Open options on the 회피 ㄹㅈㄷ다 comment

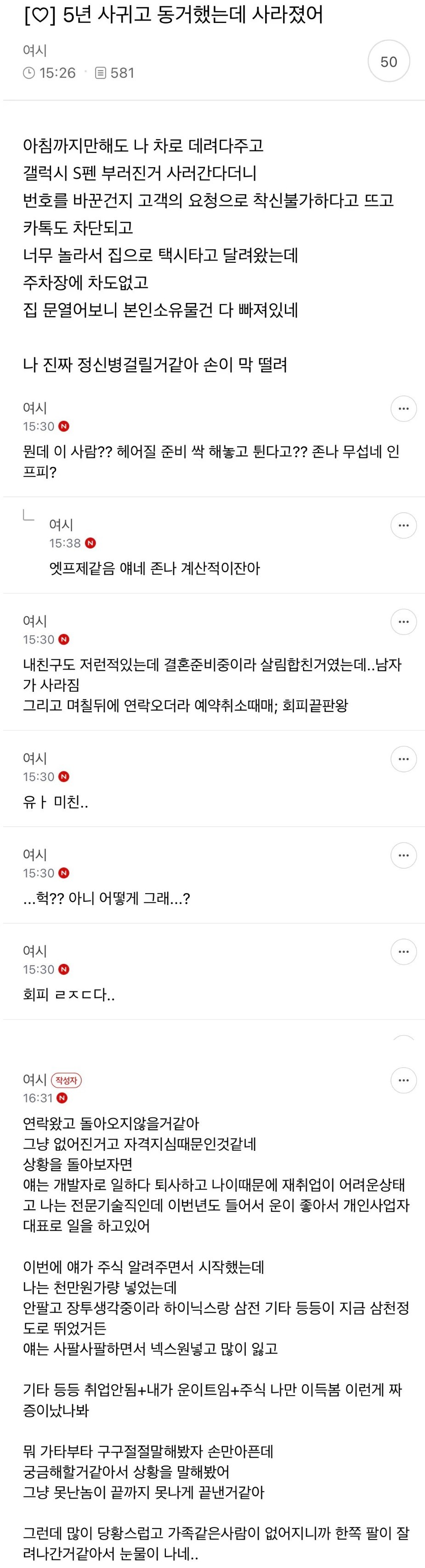pyautogui.click(x=403, y=951)
